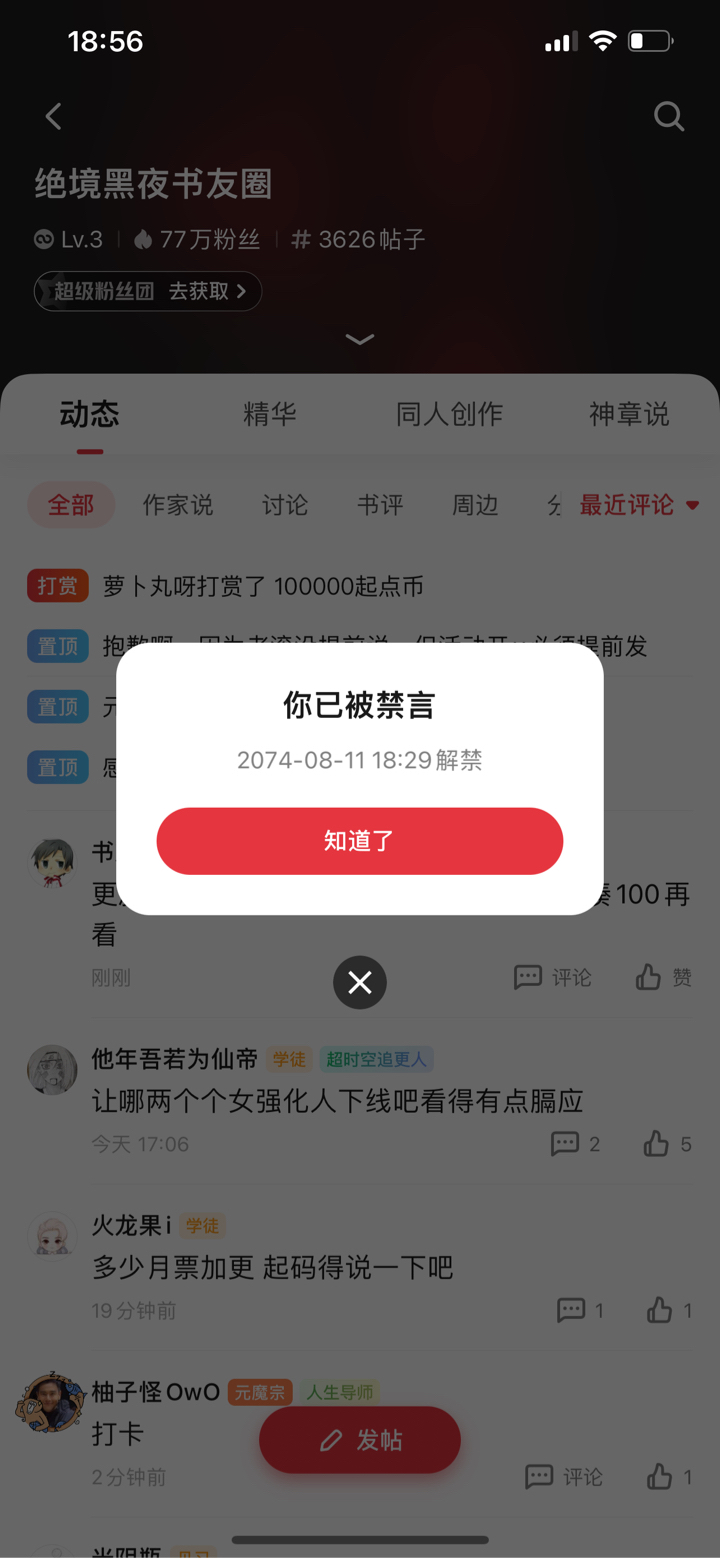Select the 作家说 filter chip
720x1558 pixels.
pos(178,505)
